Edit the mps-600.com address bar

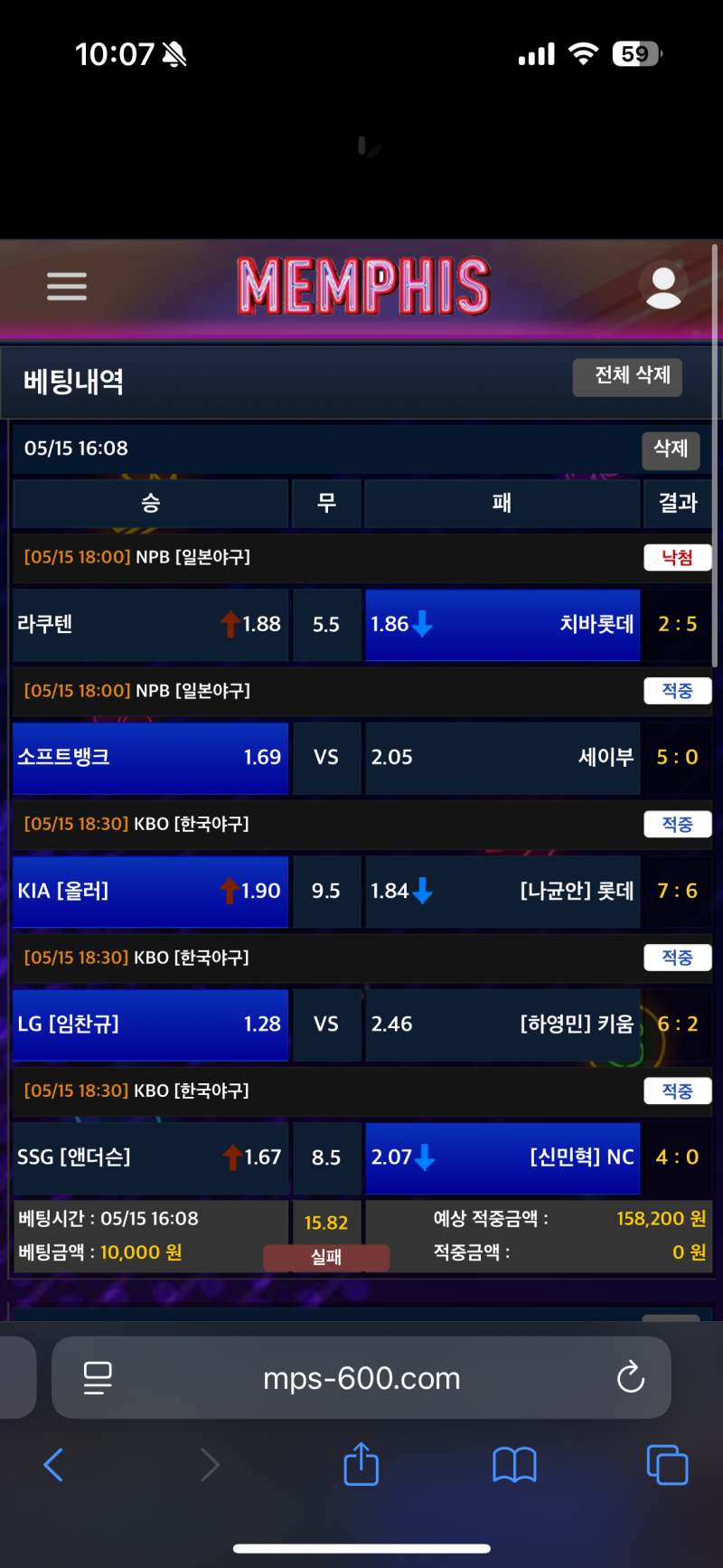click(361, 1378)
